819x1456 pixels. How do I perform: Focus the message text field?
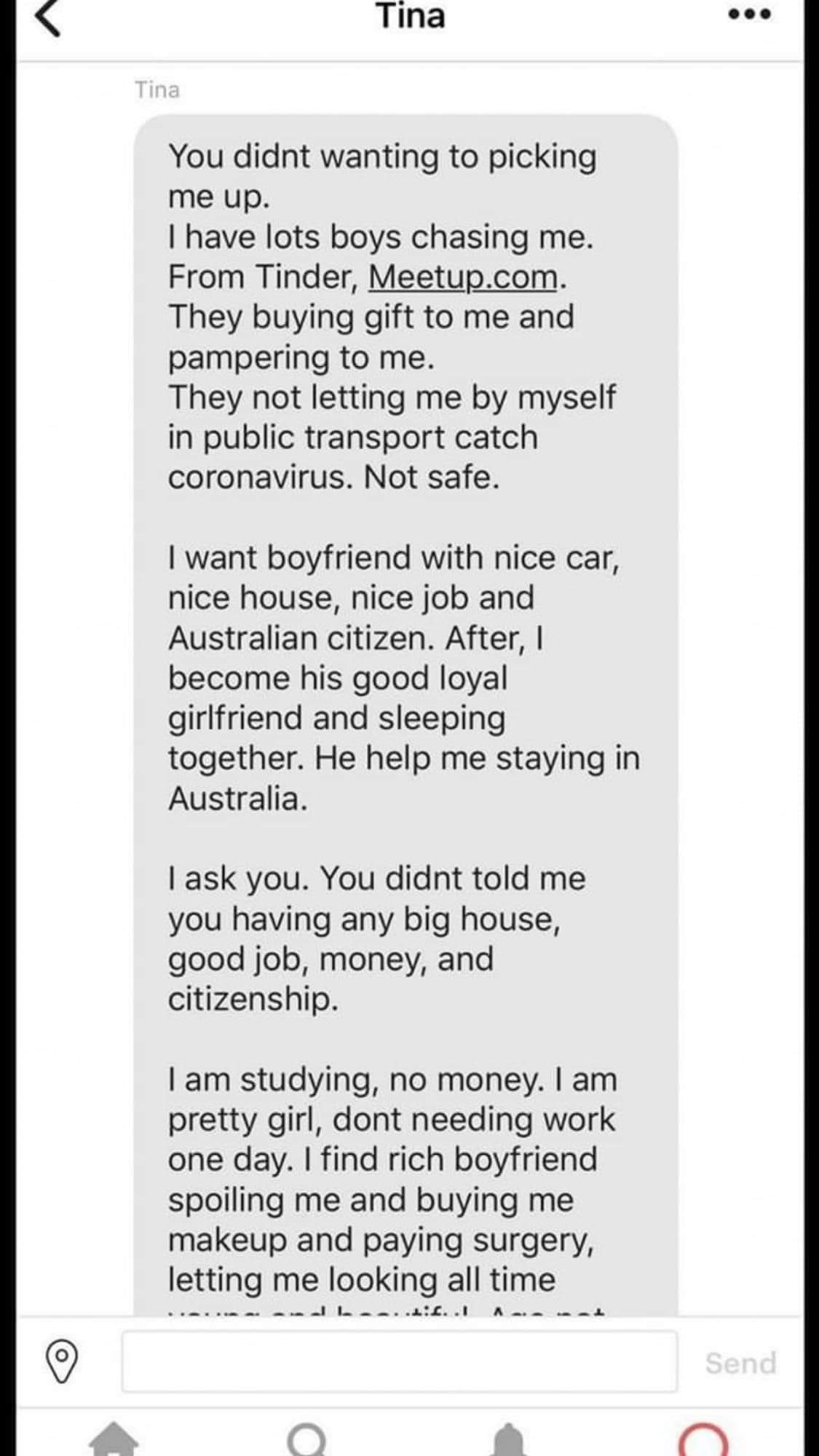(x=399, y=1361)
